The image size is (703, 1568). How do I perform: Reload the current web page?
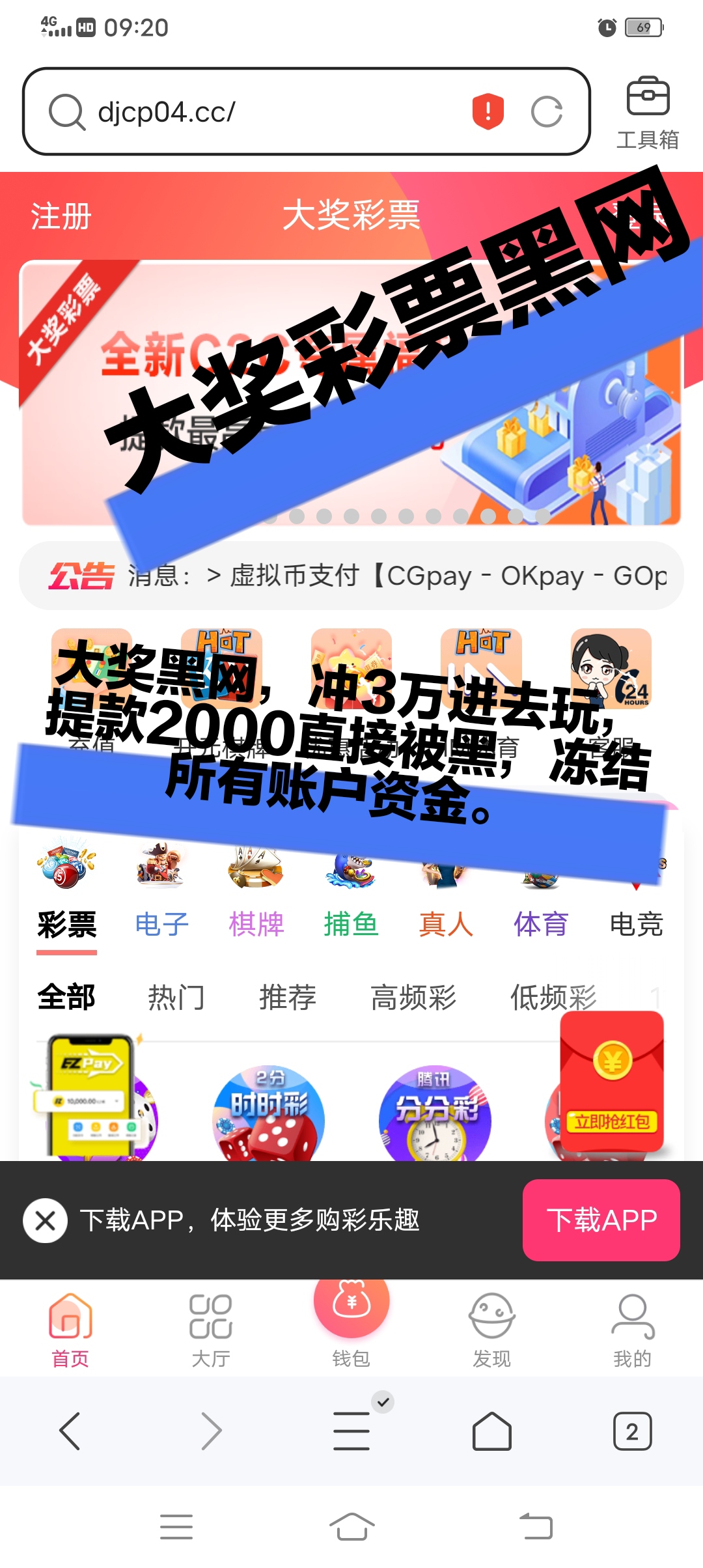pos(546,112)
